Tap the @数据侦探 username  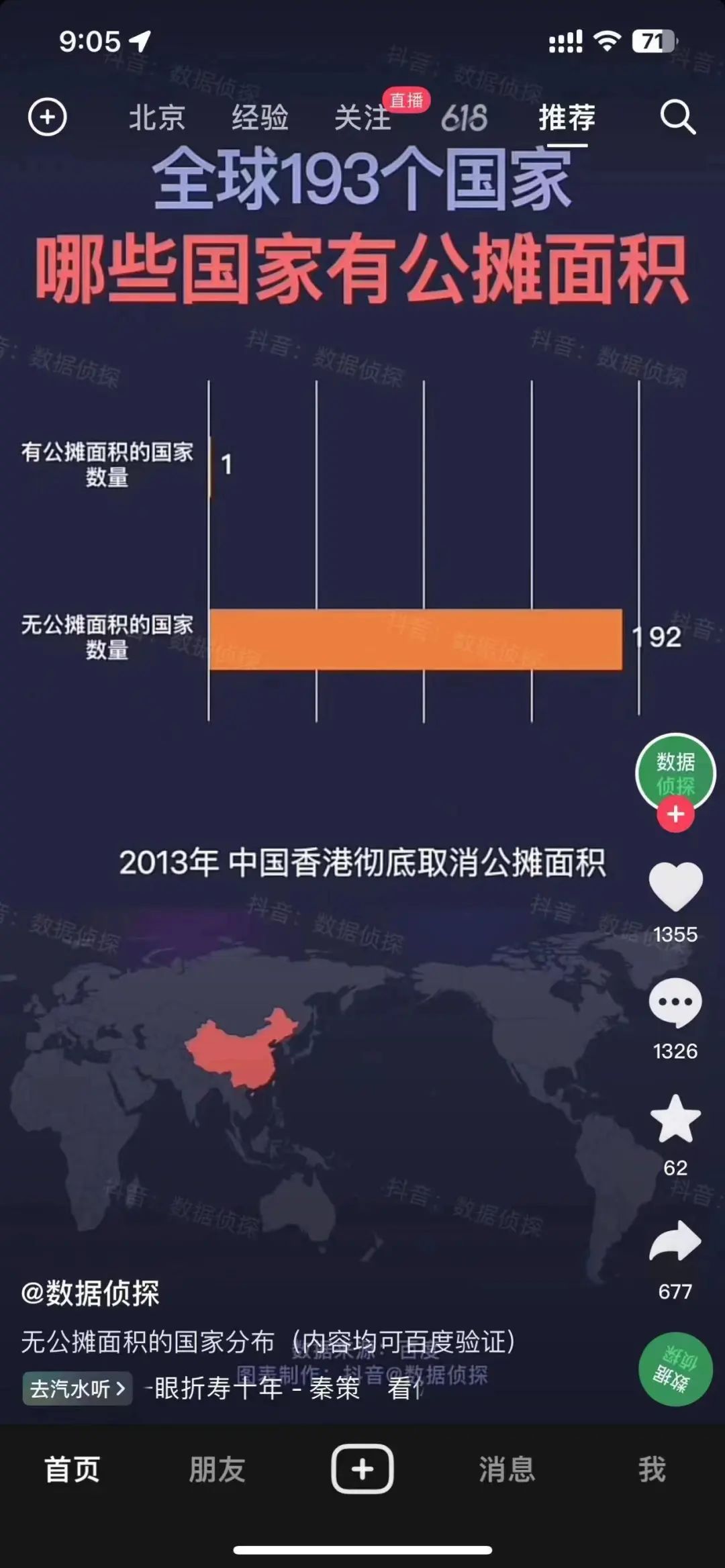coord(90,1293)
